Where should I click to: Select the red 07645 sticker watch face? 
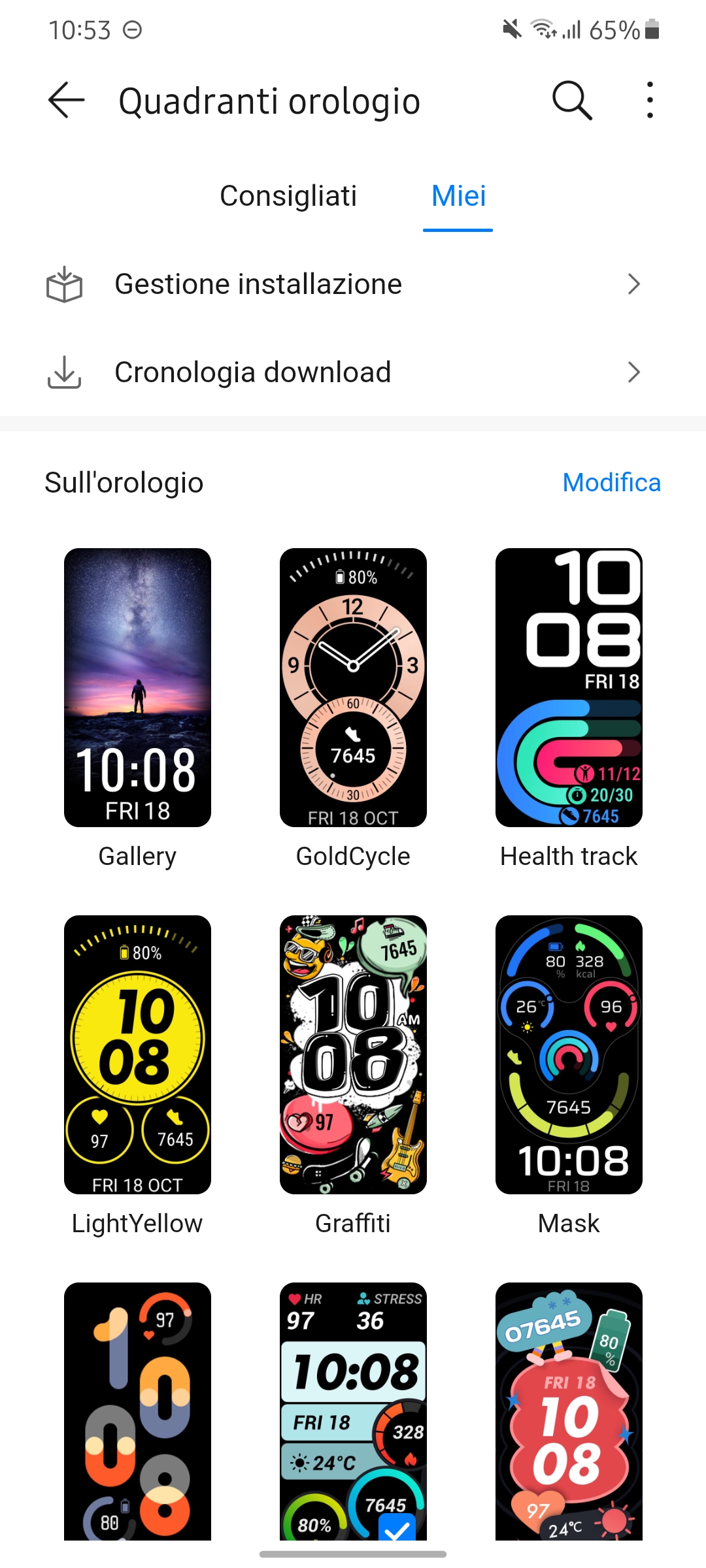(569, 1411)
